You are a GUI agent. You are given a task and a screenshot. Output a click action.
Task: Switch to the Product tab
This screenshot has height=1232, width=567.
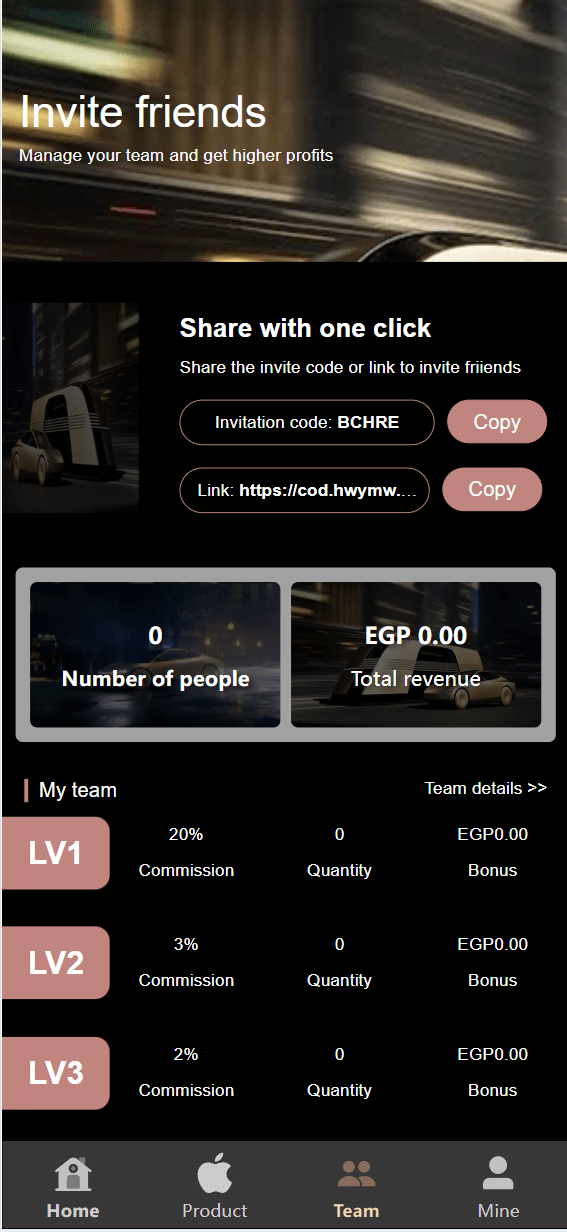(214, 1187)
